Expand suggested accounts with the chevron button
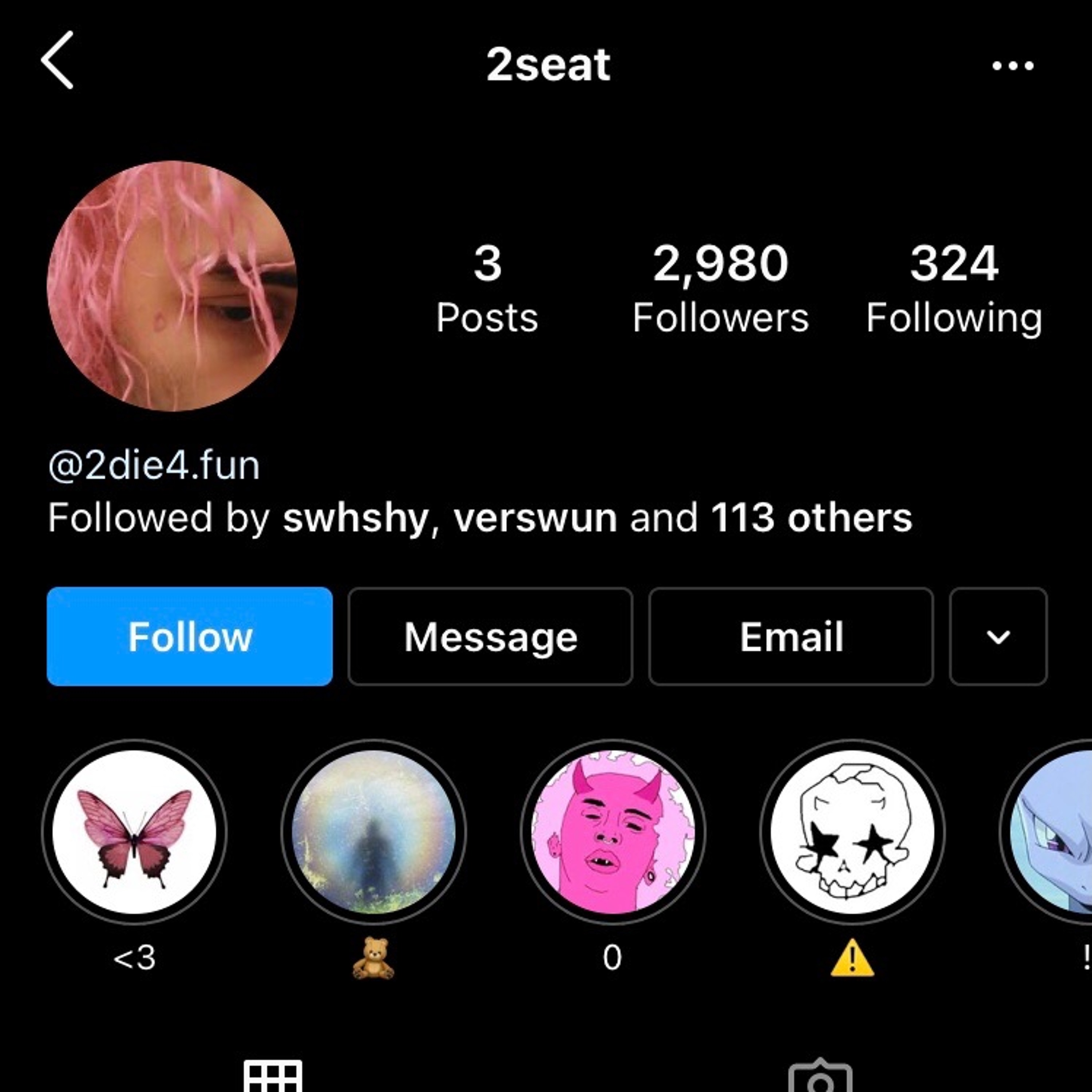The width and height of the screenshot is (1092, 1092). [998, 636]
